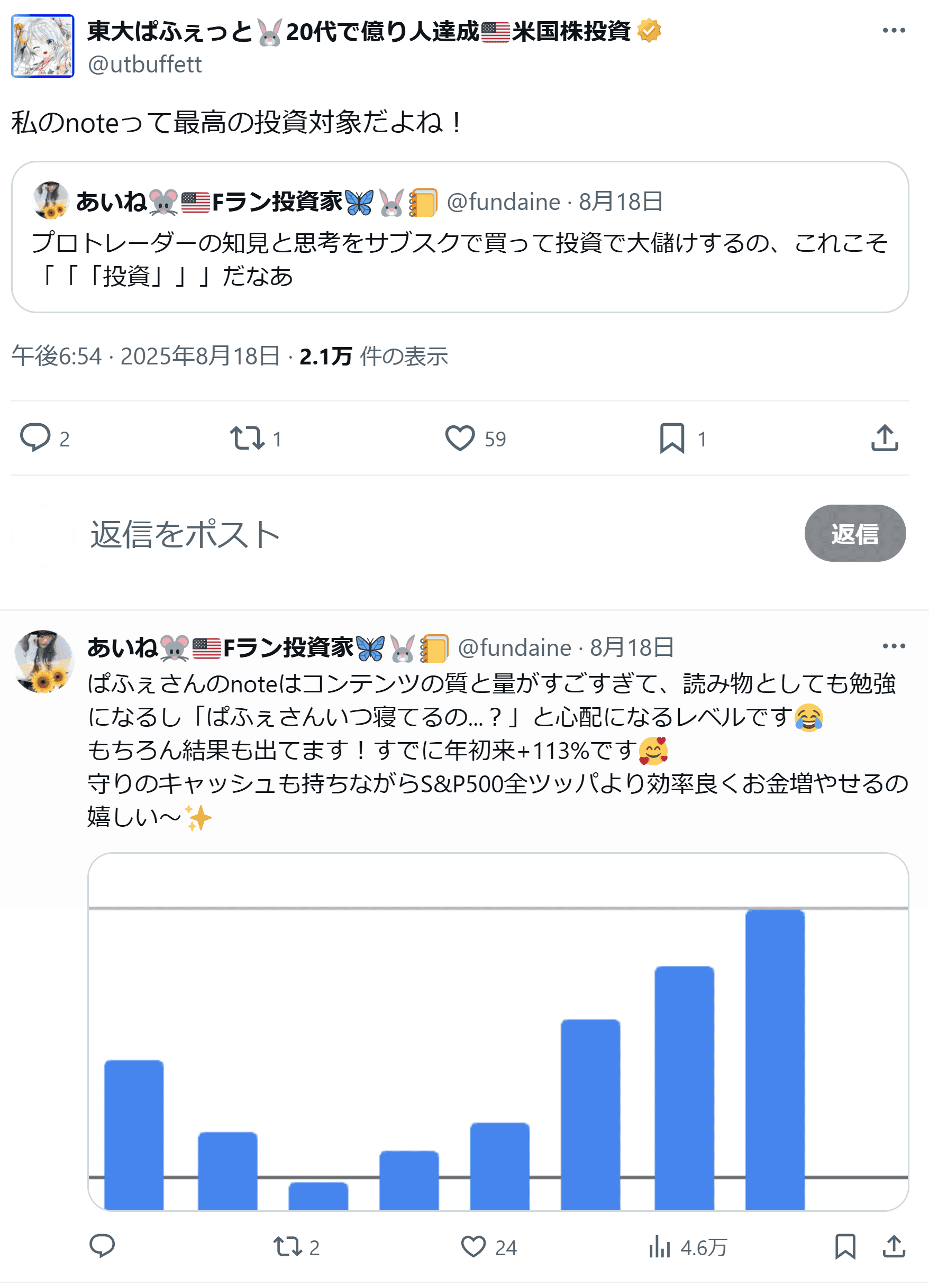Tap the grey 返信 button
The image size is (929, 1288).
pos(854,533)
